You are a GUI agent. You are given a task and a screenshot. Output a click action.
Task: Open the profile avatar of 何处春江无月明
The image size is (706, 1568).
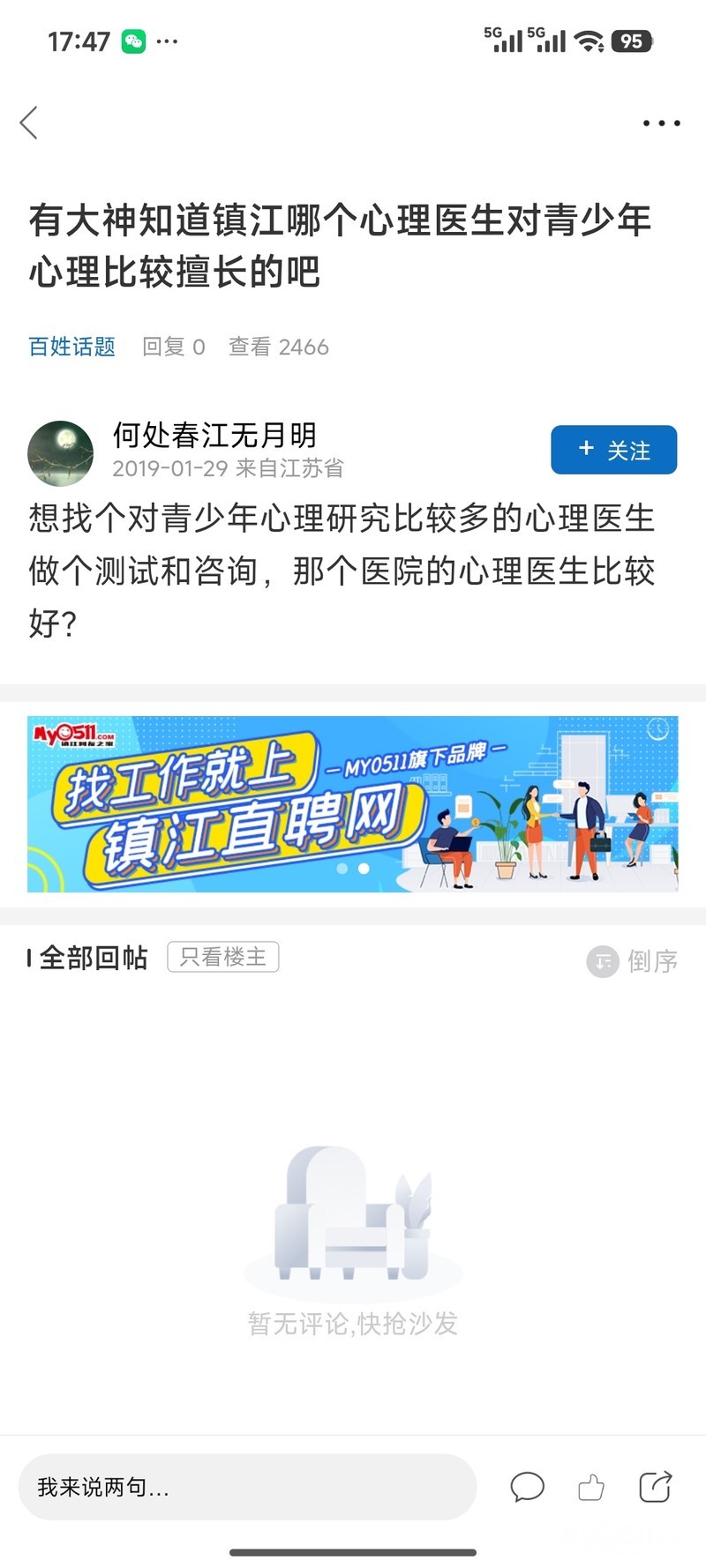[61, 453]
